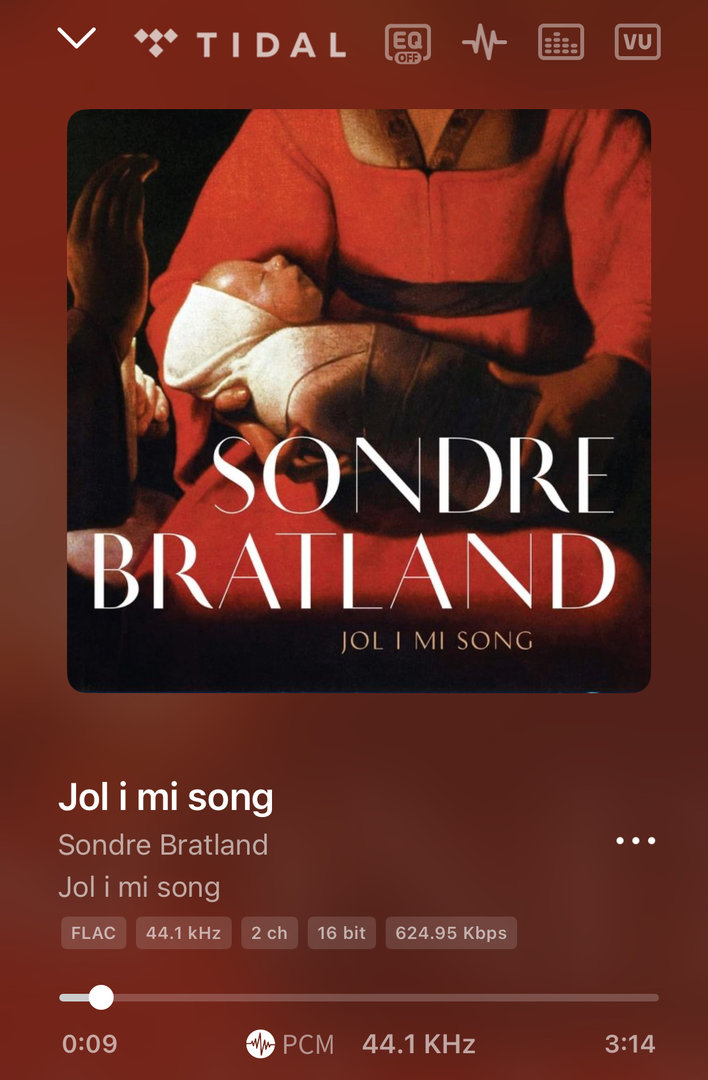Screen dimensions: 708x1080
Task: Tap the Jol i mi song album artwork
Action: (x=359, y=400)
